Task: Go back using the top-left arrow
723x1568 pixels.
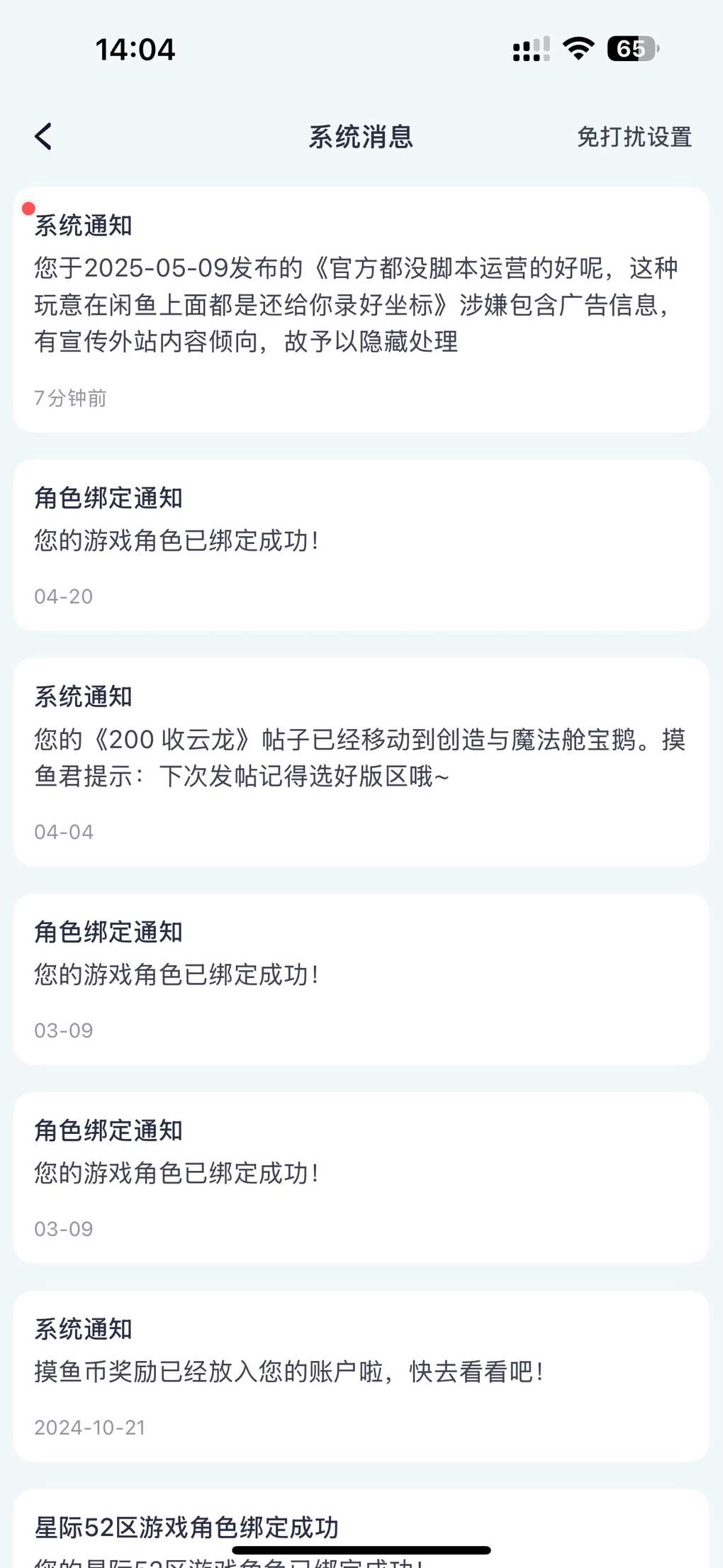Action: coord(43,136)
